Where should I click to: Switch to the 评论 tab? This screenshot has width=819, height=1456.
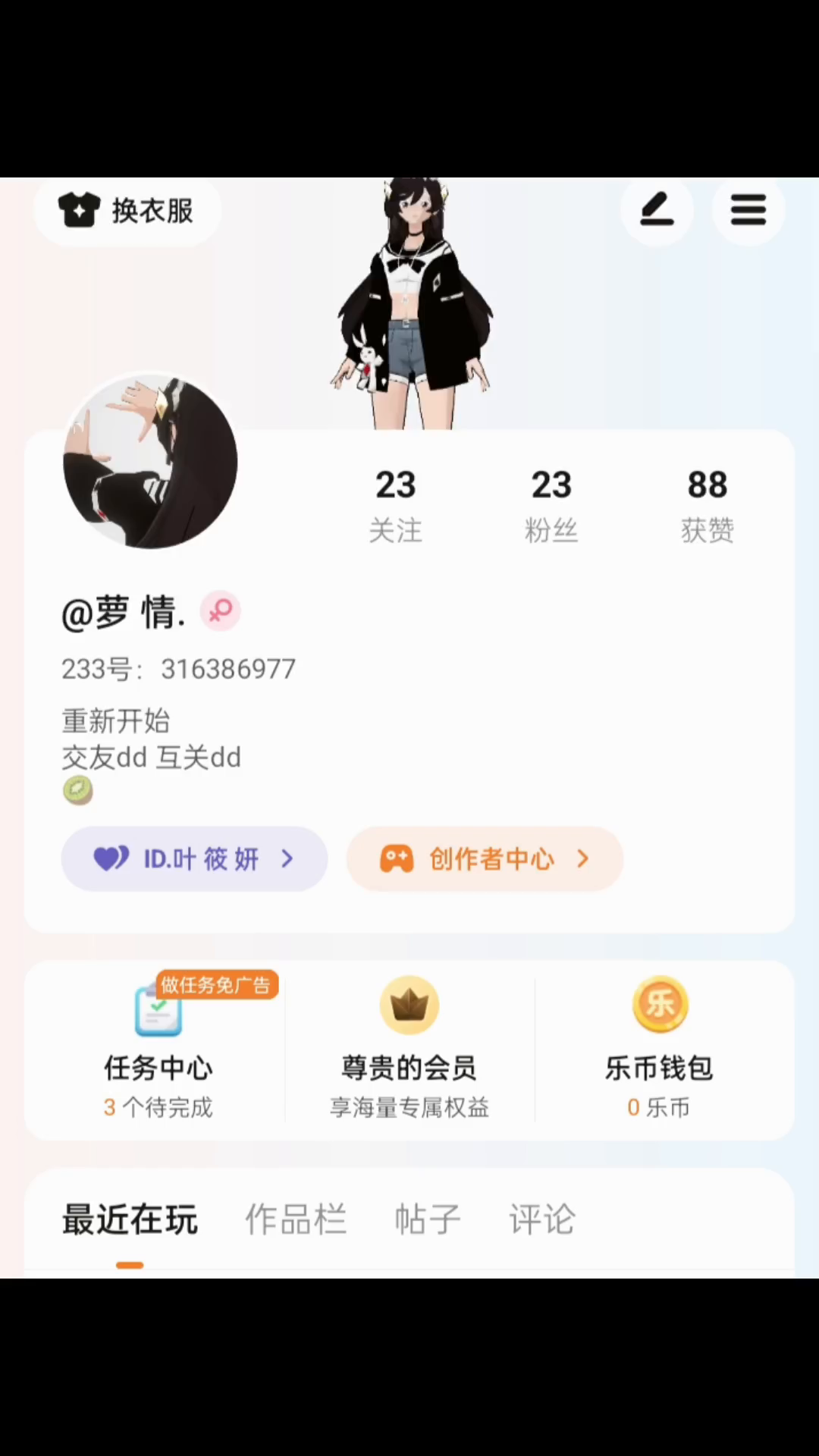[x=541, y=1219]
